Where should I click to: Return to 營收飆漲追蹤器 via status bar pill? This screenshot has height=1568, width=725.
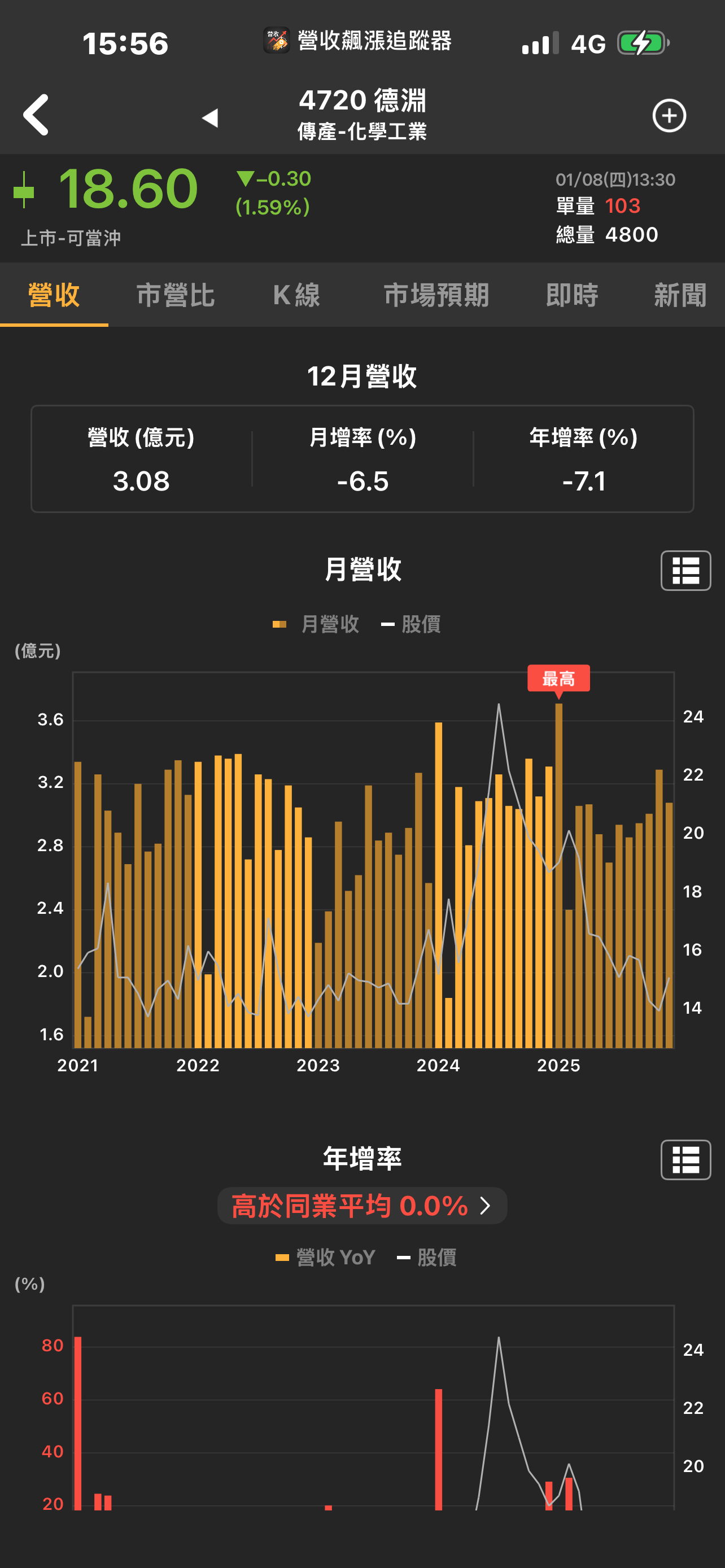click(x=358, y=41)
